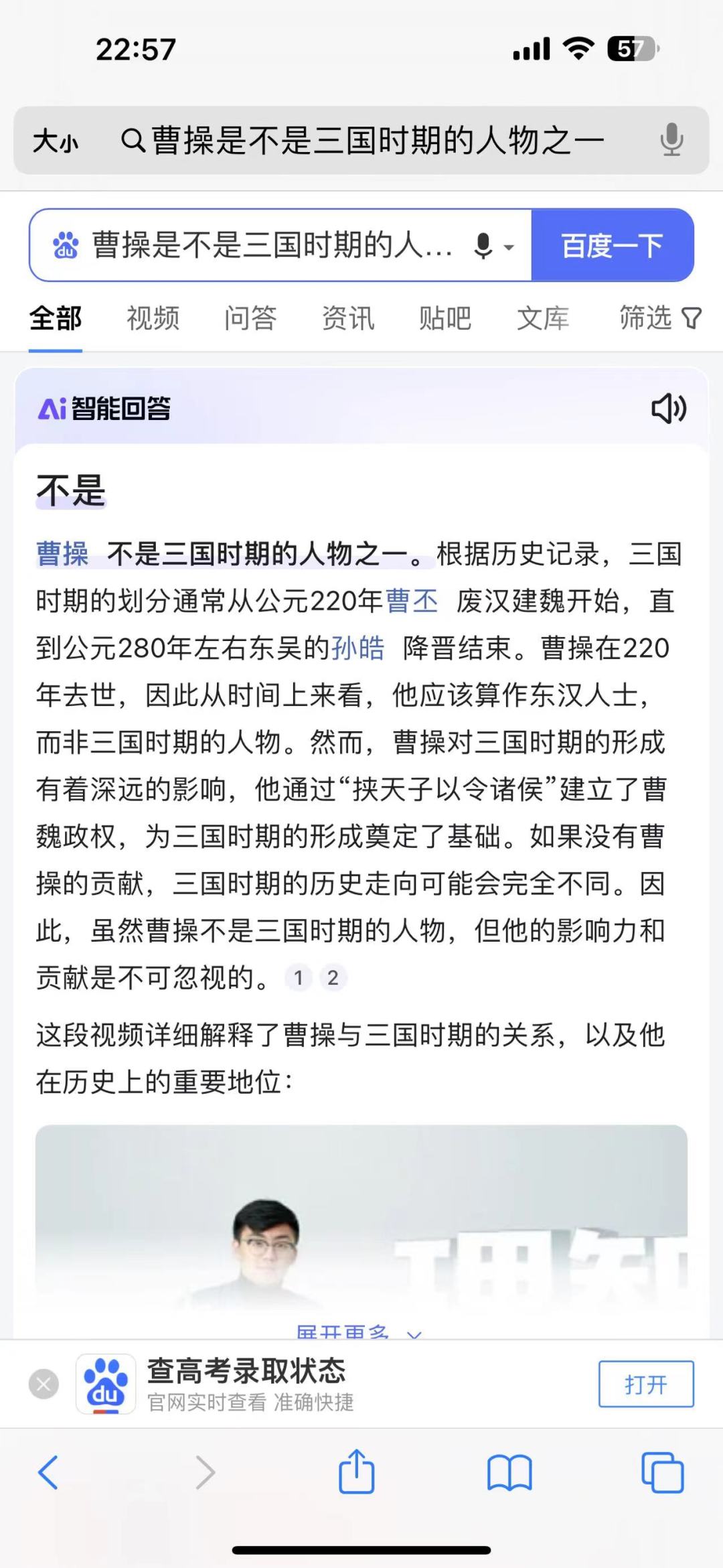Switch to the 问答 tab
Screen dimensions: 723x1568
pyautogui.click(x=250, y=317)
